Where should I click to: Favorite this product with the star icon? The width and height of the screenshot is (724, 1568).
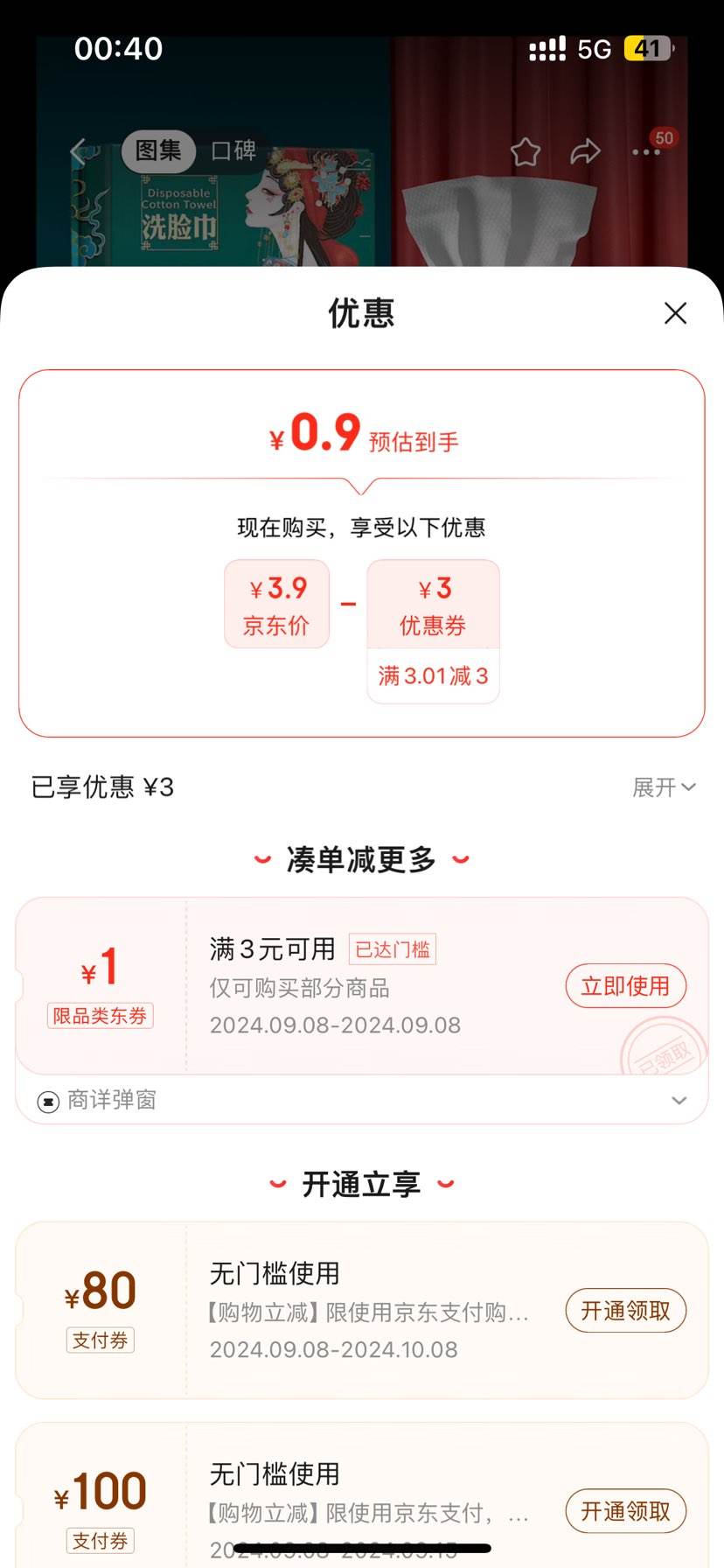coord(526,152)
